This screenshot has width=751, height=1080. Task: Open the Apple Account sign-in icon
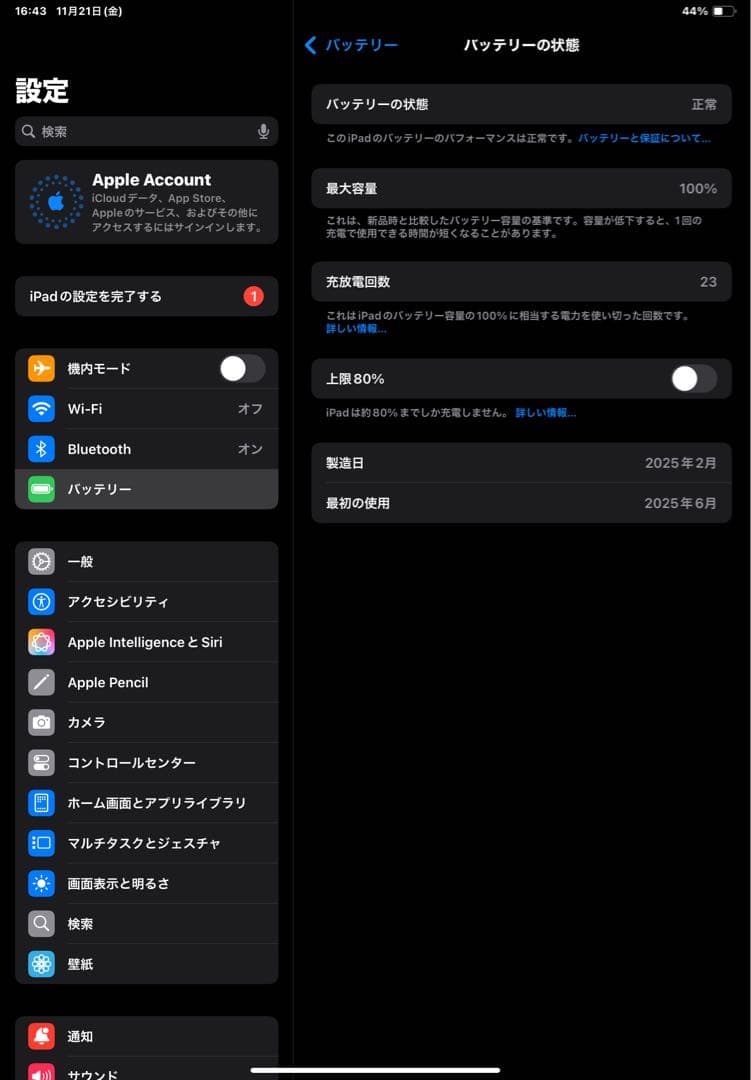(x=55, y=203)
